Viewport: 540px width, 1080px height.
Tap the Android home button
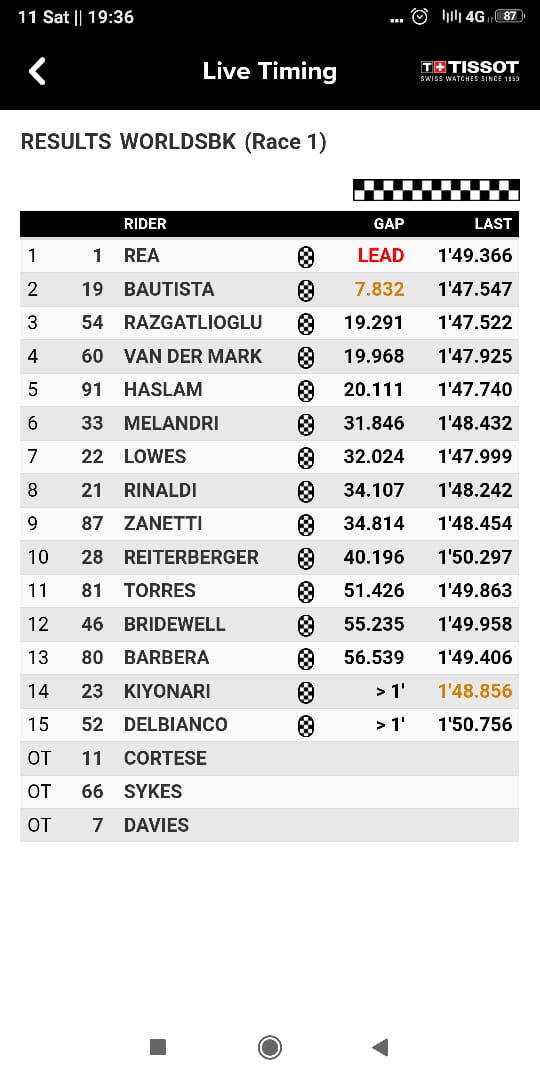coord(270,1048)
